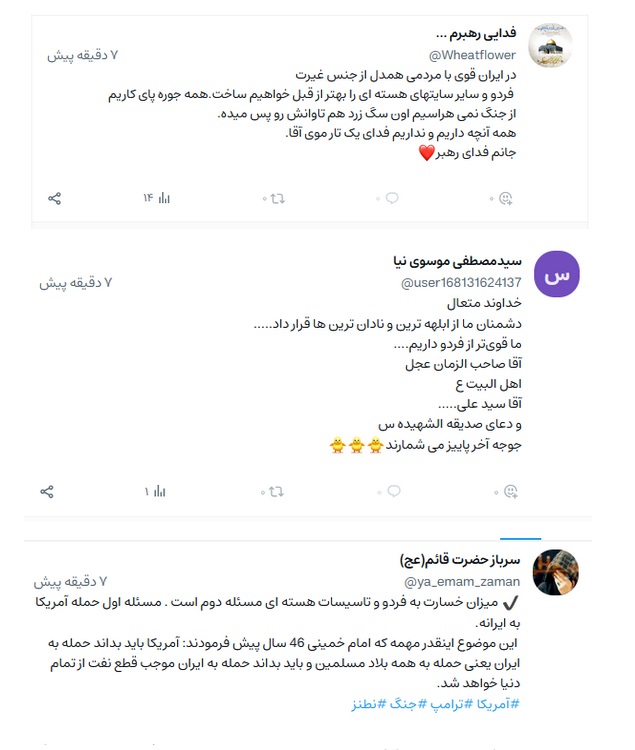Screen dimensions: 635x750
Task: Comment on the post by سیدمصطفی موسوی نیا
Action: (393, 491)
